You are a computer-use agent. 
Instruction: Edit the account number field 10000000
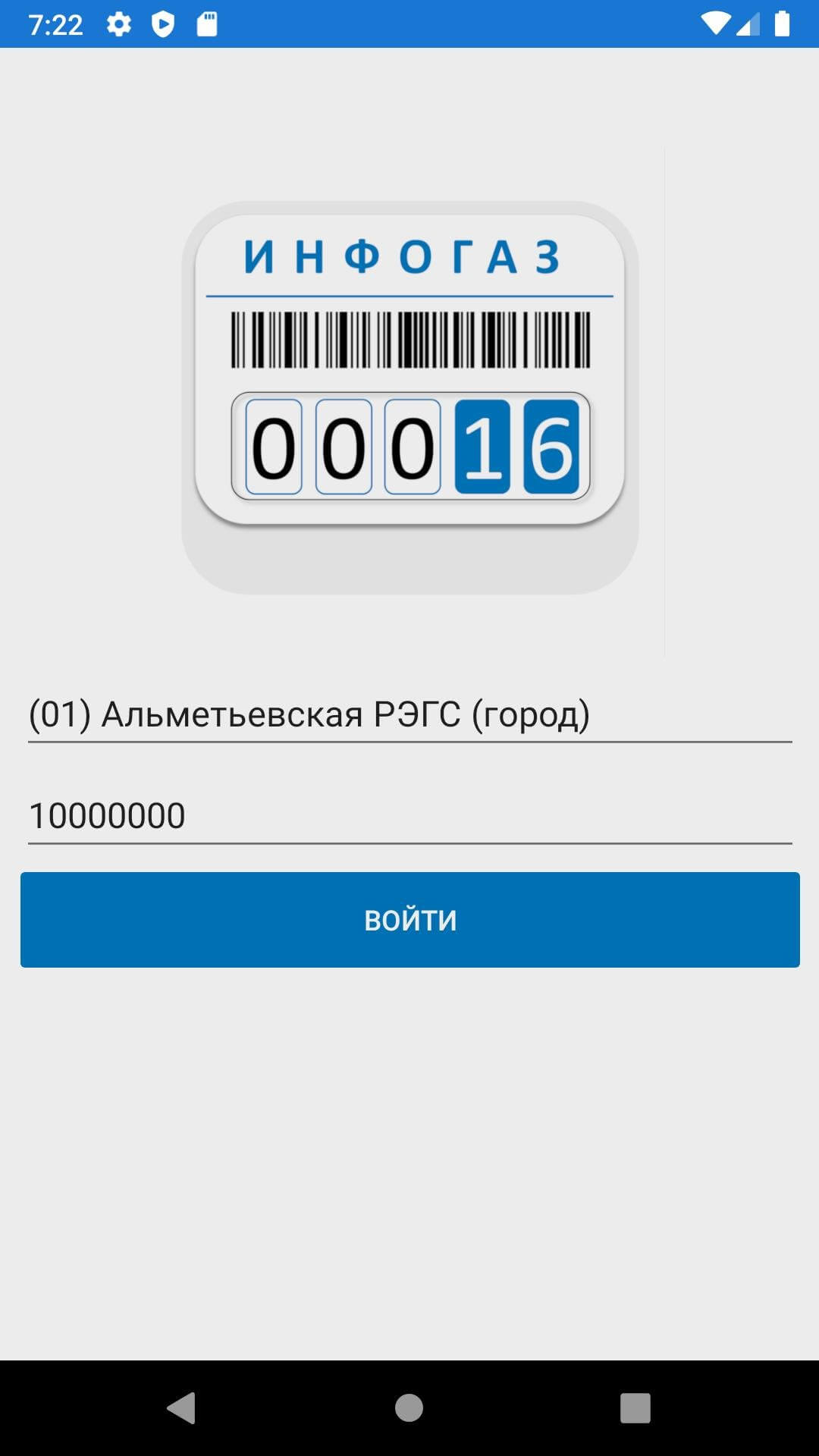(x=409, y=816)
